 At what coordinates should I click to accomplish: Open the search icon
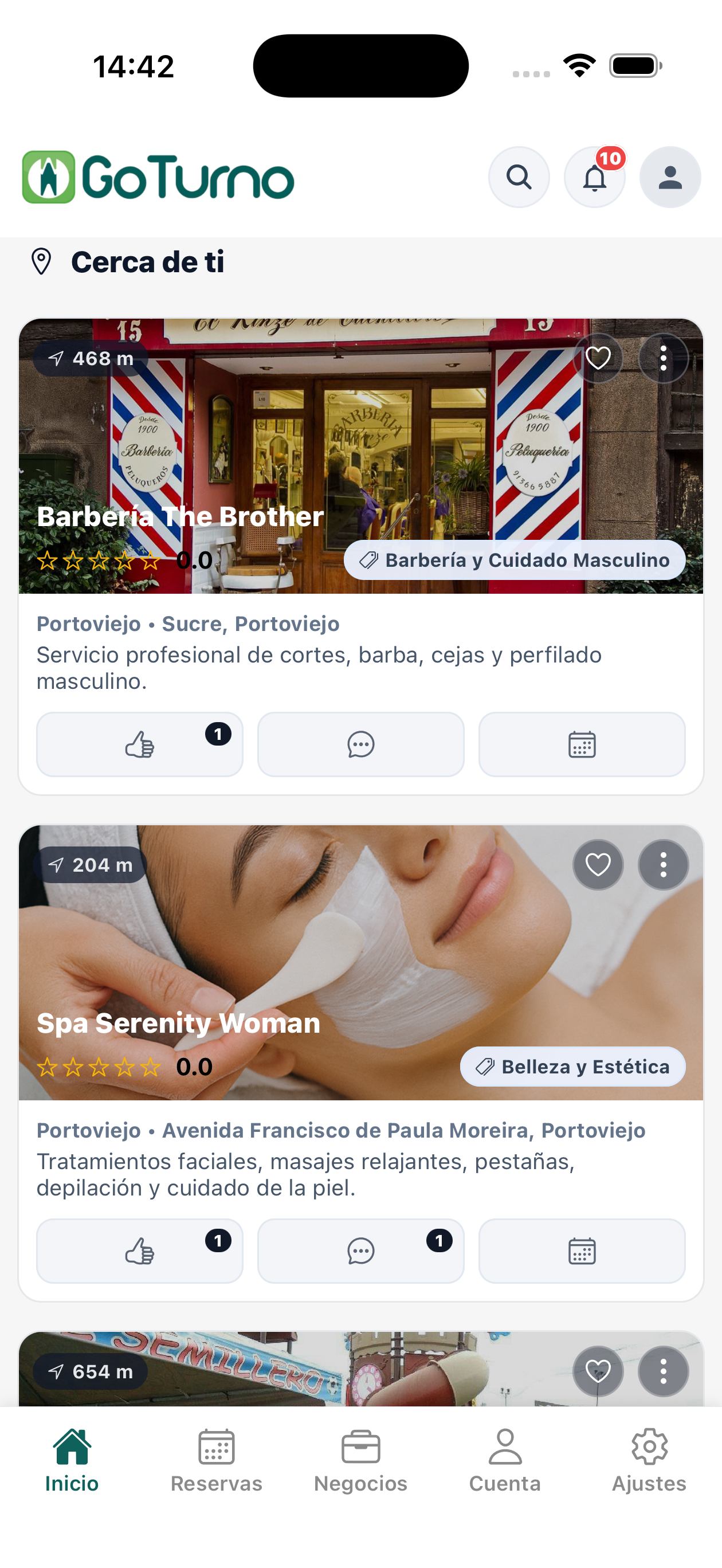tap(518, 177)
